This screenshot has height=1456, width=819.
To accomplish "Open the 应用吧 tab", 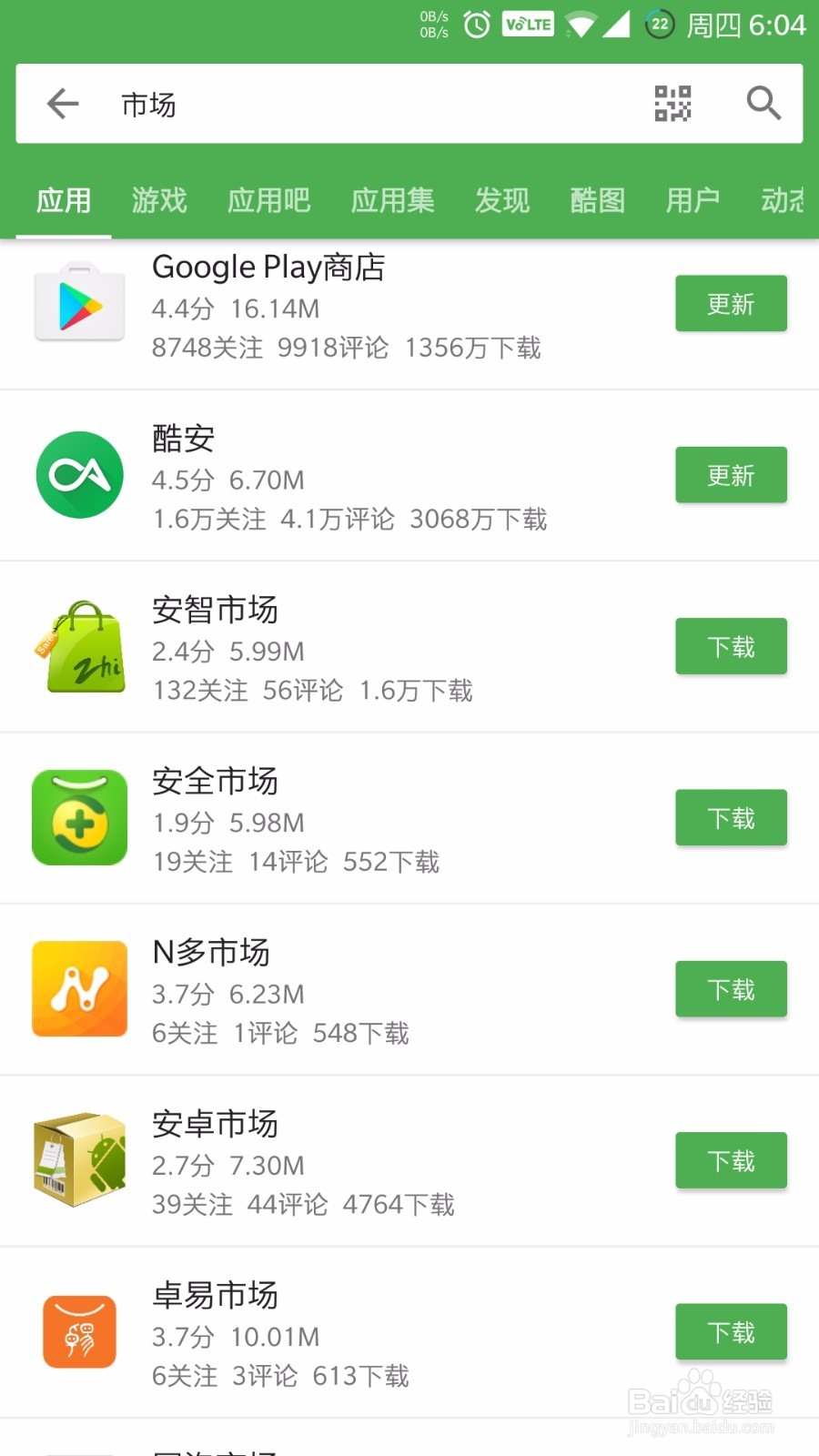I will (268, 200).
